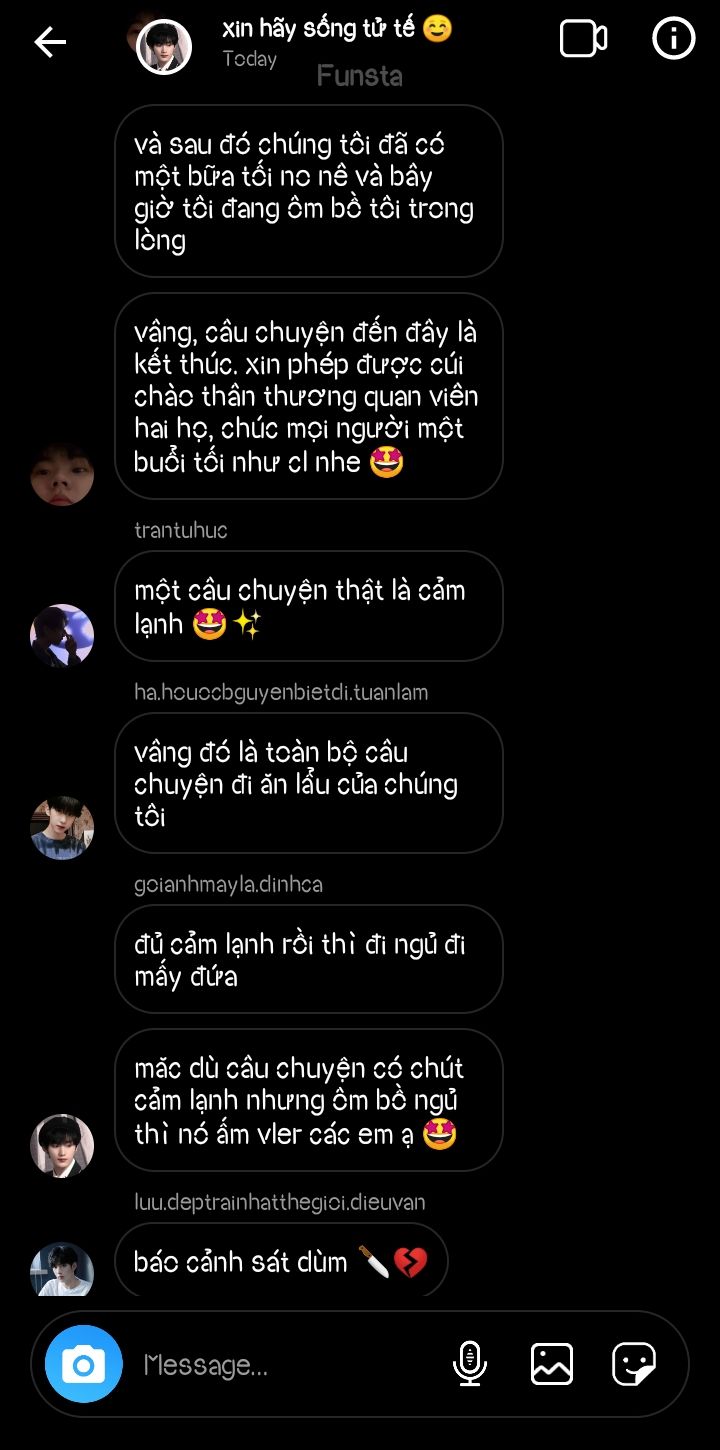Open avatar of luu.deptrainhatthegioi.dieuvan

point(62,1269)
